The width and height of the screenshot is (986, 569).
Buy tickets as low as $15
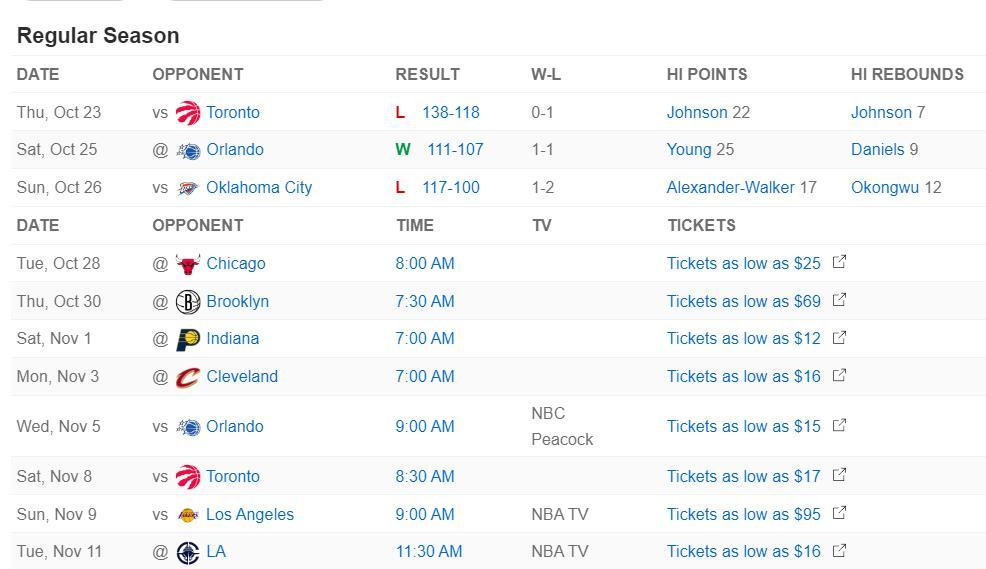tap(743, 426)
